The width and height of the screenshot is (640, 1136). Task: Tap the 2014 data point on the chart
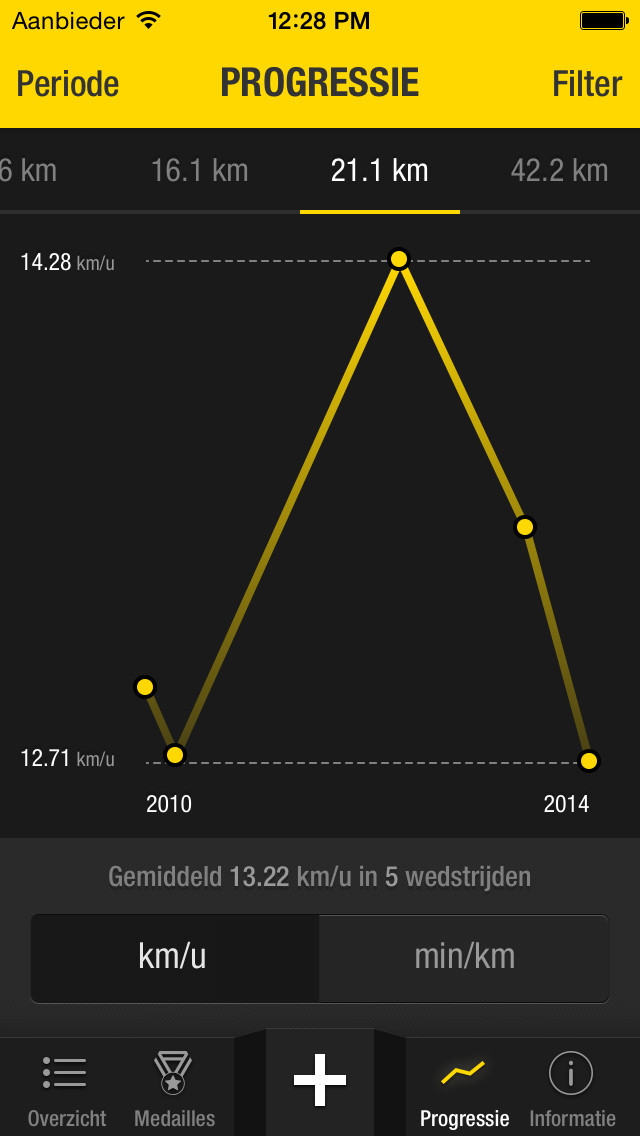click(x=589, y=761)
